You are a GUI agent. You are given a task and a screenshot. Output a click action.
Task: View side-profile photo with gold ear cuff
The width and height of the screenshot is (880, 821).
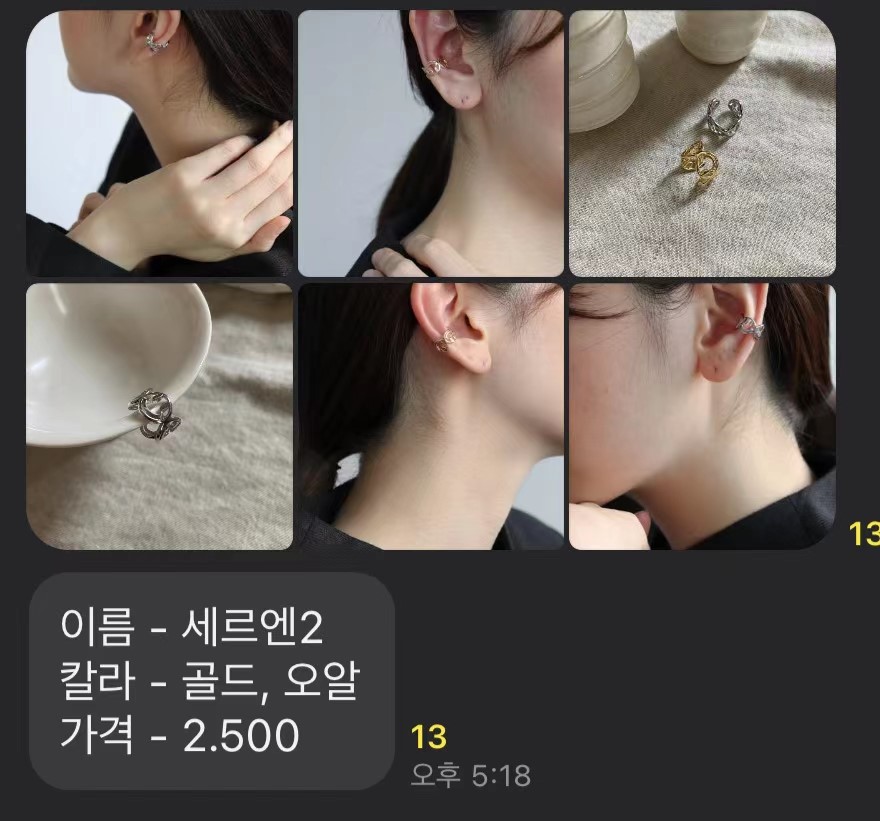[430, 416]
